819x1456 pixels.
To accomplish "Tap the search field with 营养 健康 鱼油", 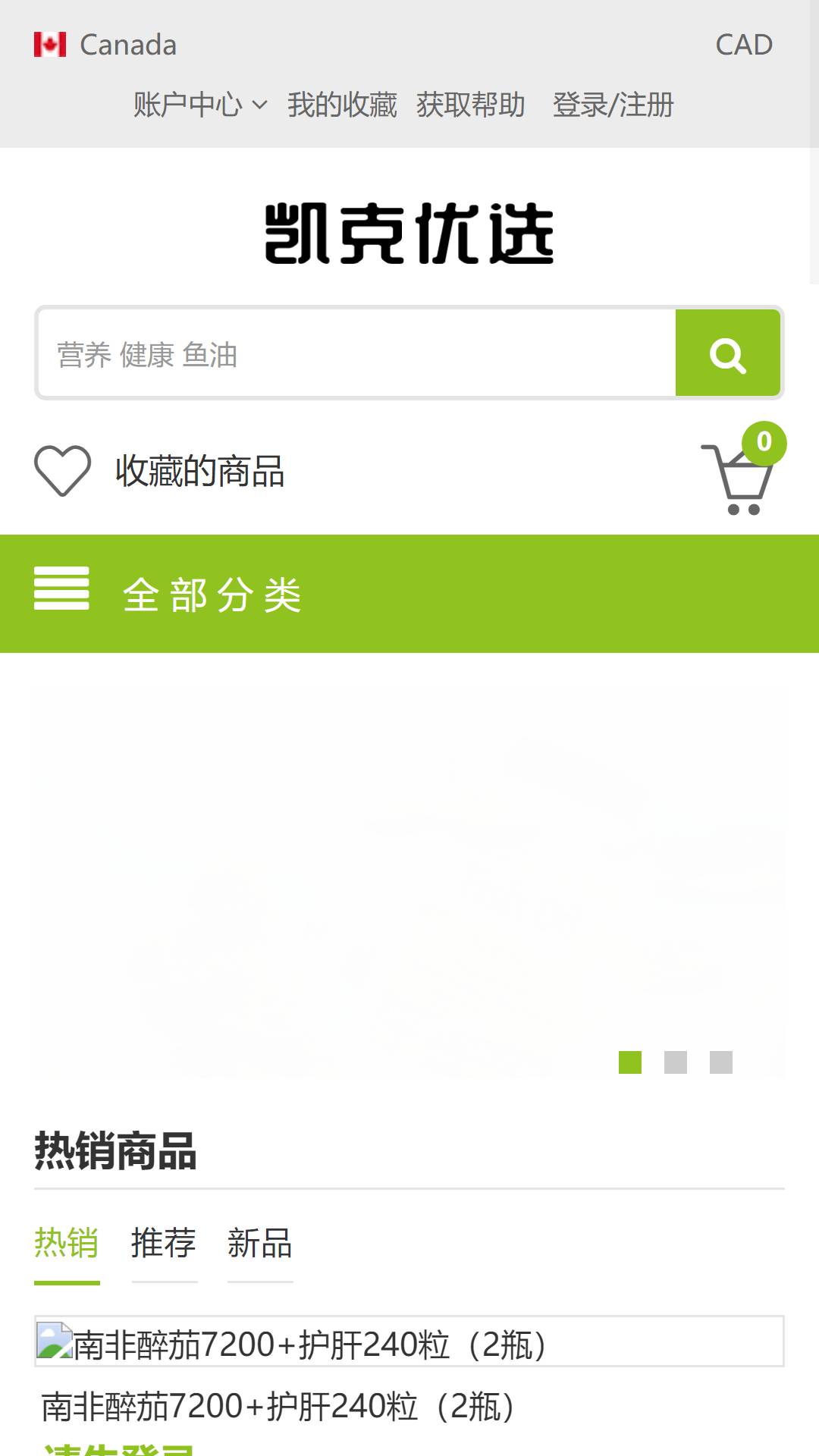I will click(x=357, y=353).
